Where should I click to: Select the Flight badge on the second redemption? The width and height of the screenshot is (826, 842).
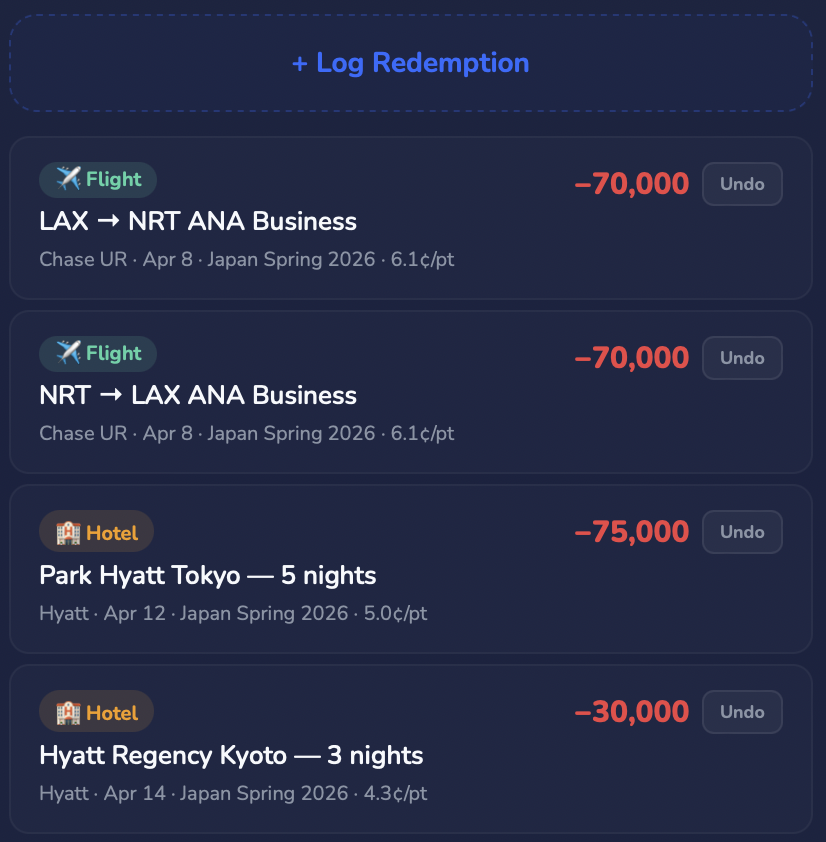pyautogui.click(x=97, y=354)
